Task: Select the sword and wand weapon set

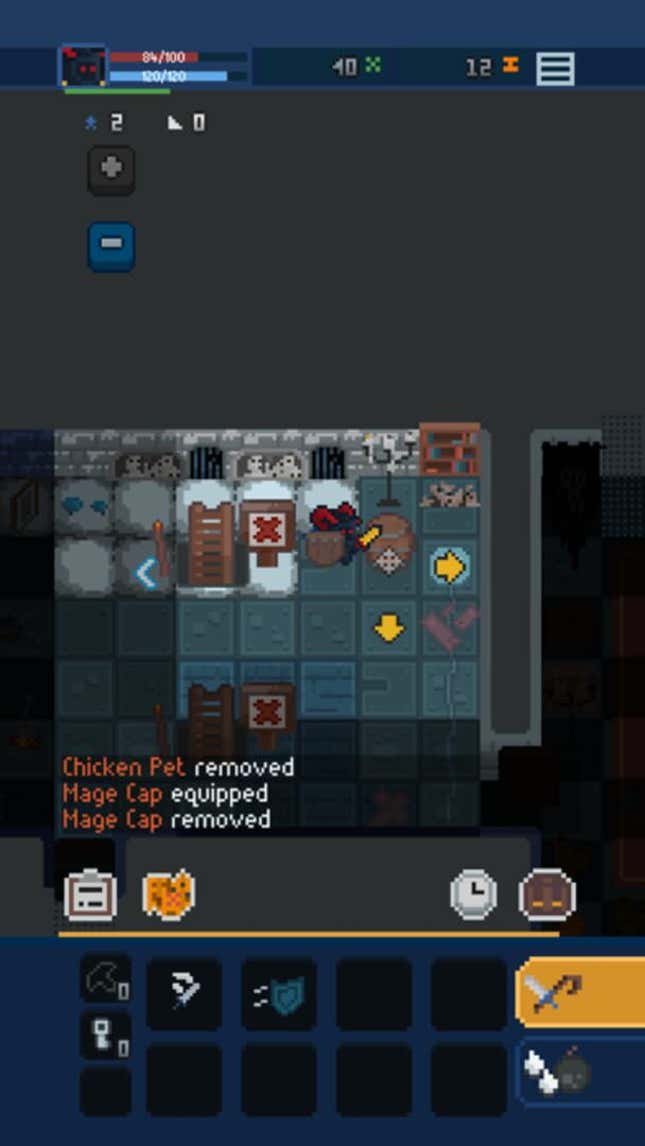Action: tap(578, 993)
